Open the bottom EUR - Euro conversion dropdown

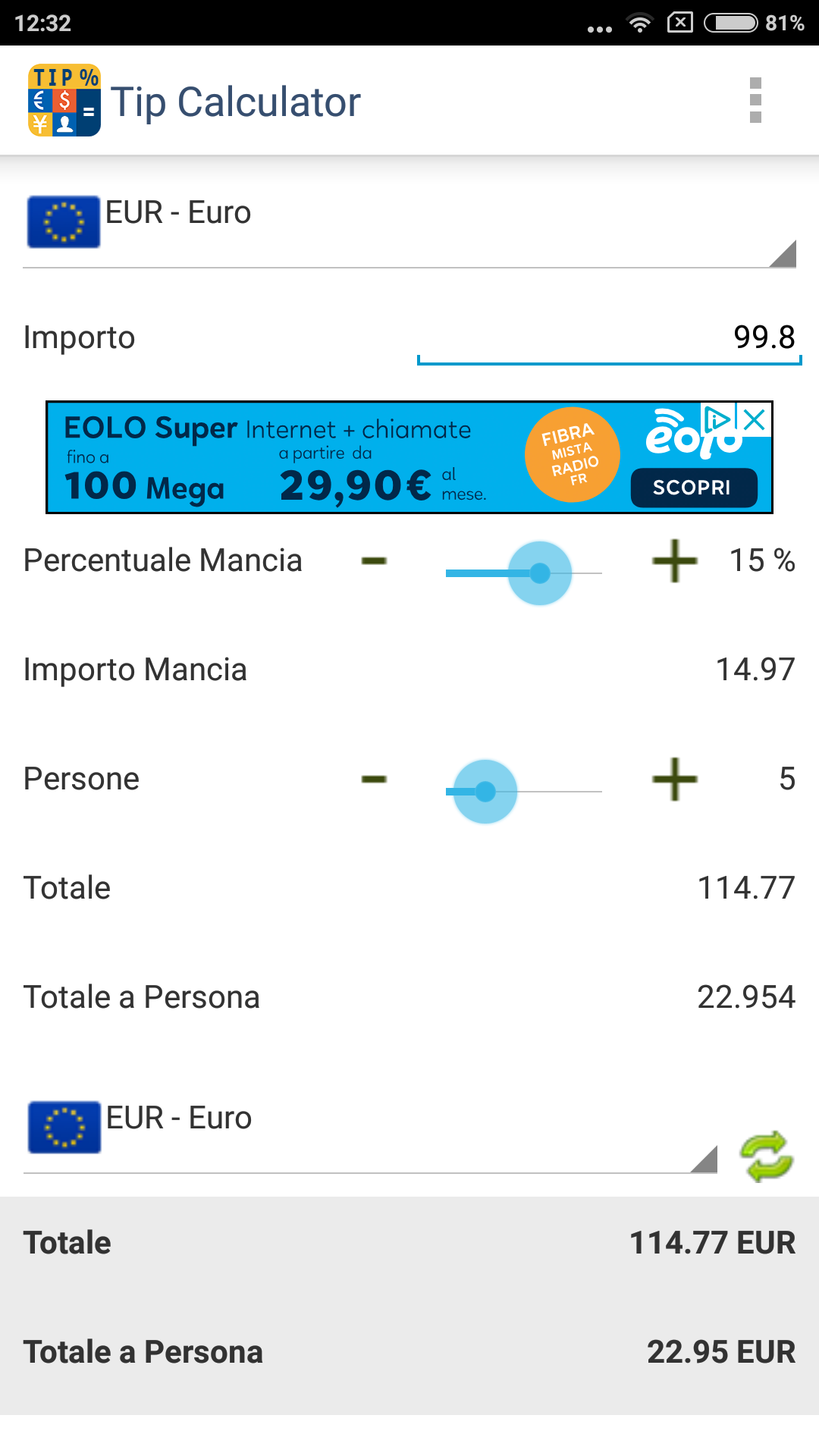[371, 1128]
